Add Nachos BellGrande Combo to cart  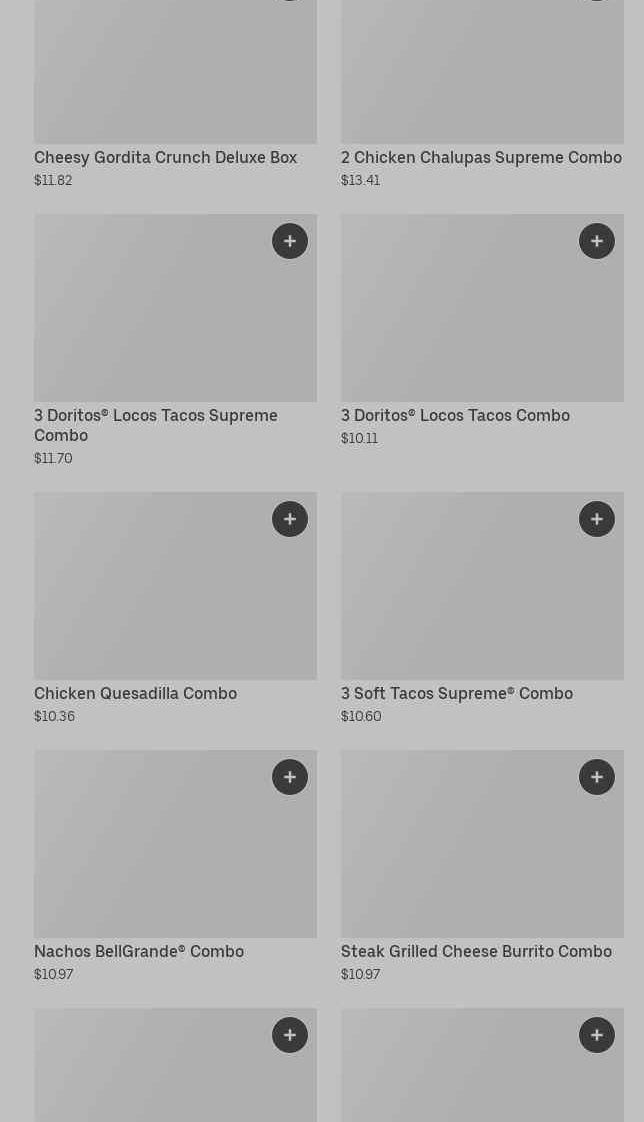tap(290, 777)
